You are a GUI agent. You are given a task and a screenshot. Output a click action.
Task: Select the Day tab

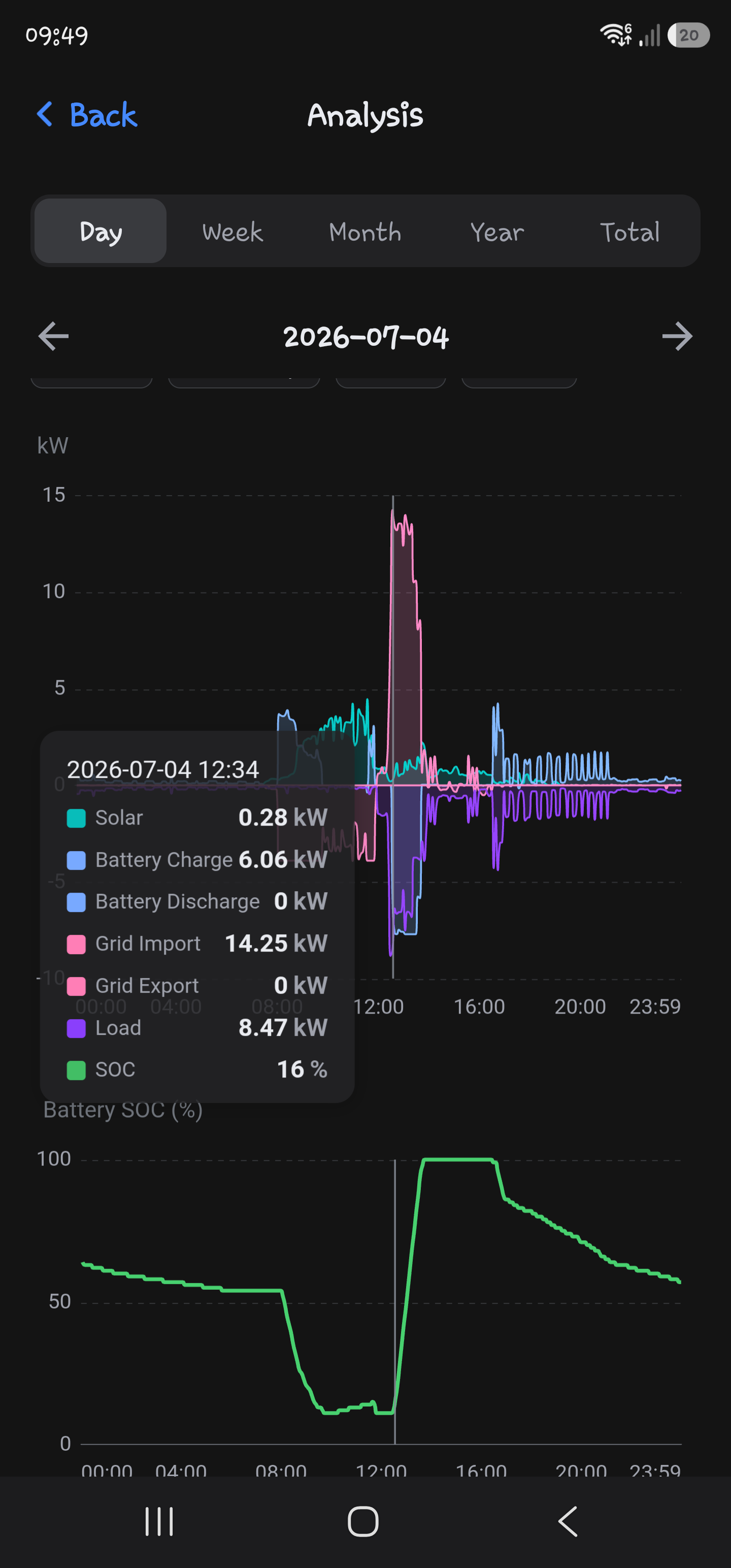pos(101,232)
